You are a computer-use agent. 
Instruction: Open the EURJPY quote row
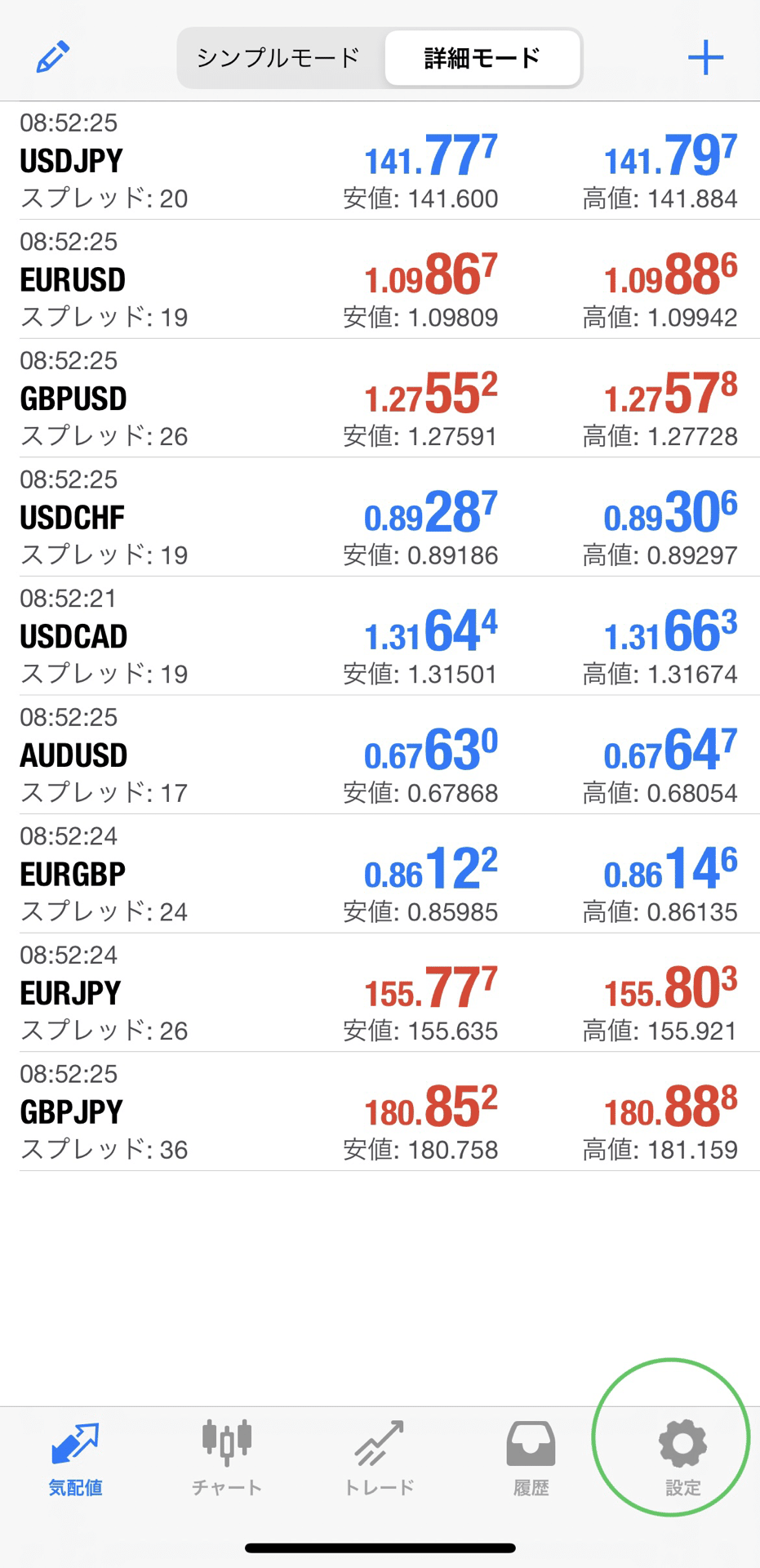point(380,992)
